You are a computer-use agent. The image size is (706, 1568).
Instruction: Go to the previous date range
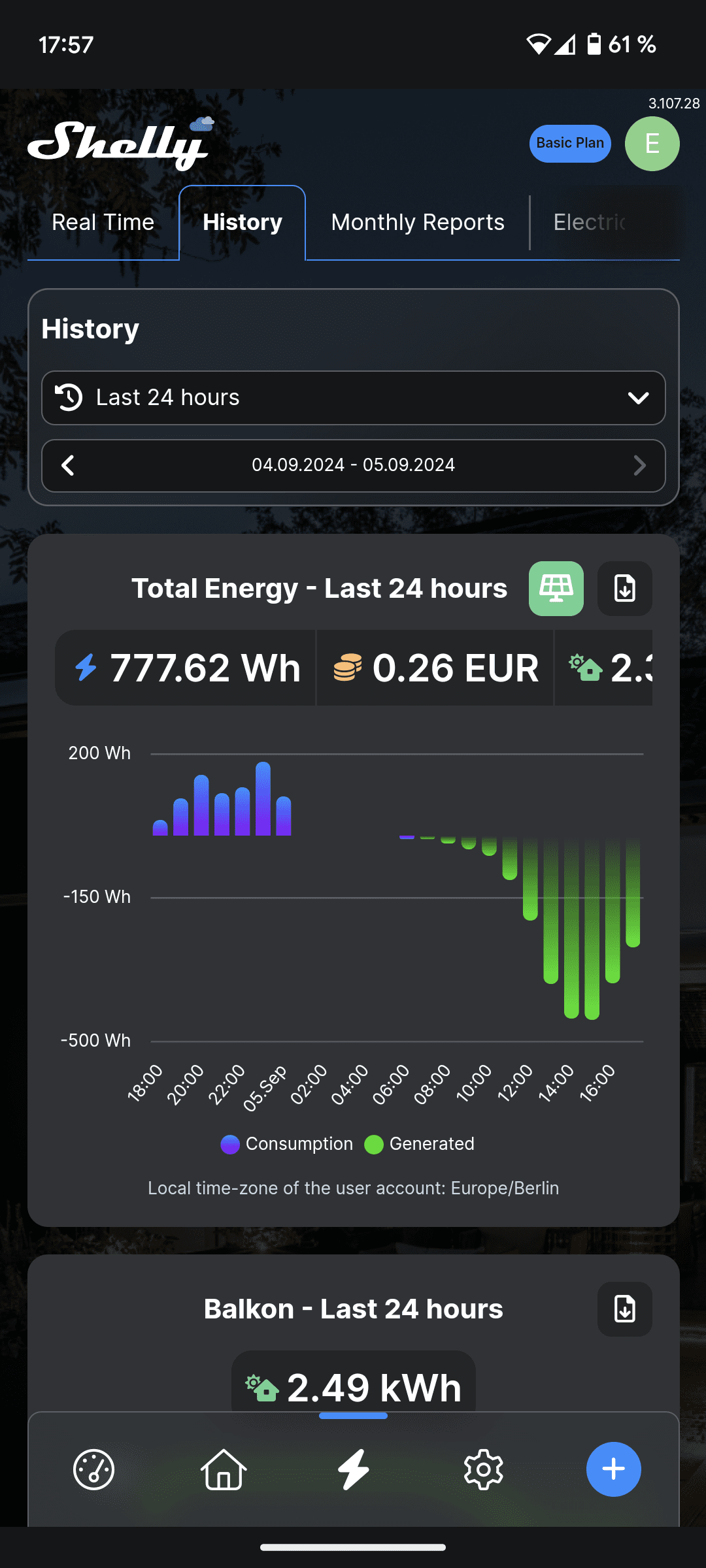pos(68,465)
